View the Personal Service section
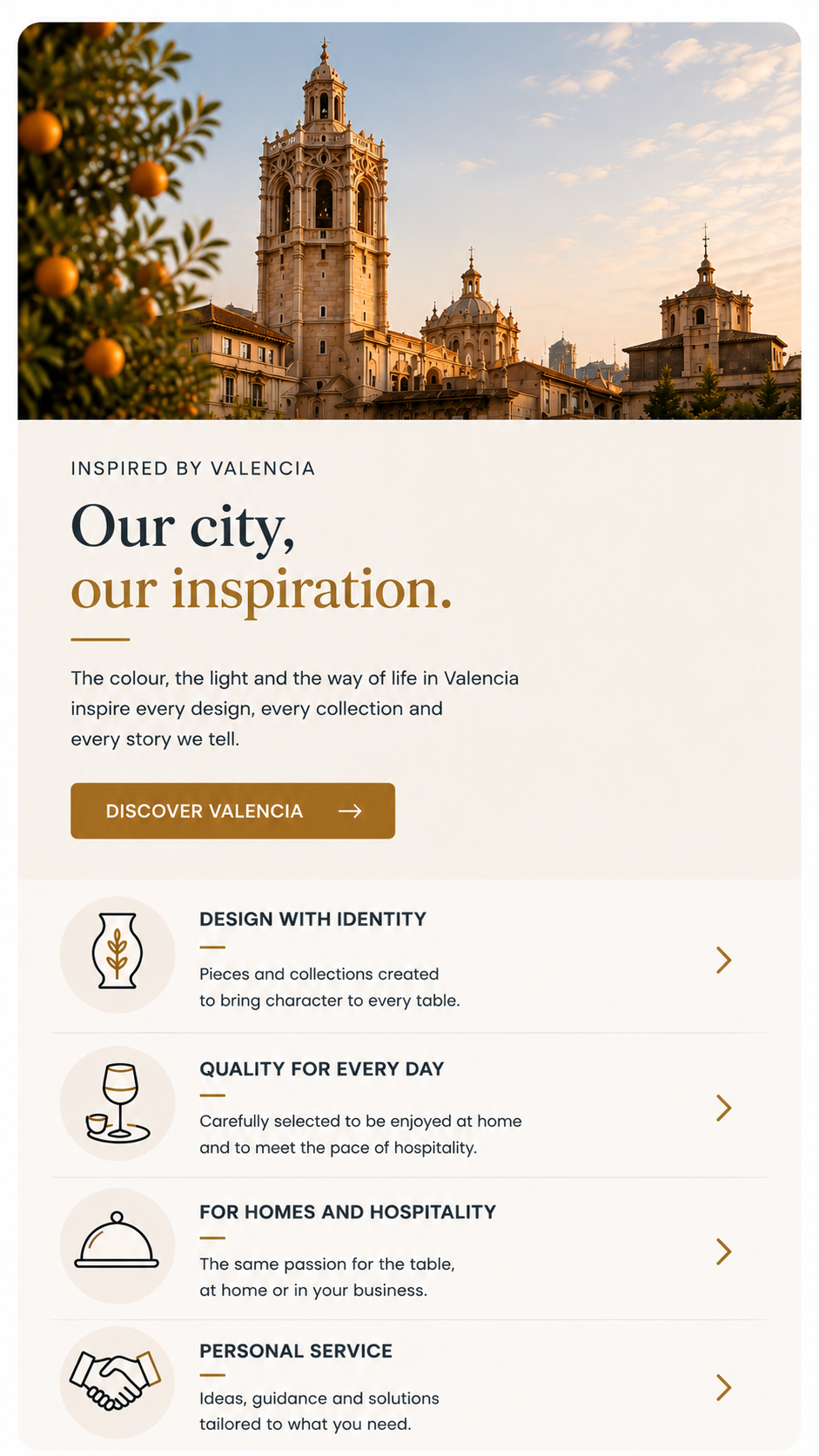 point(409,1385)
